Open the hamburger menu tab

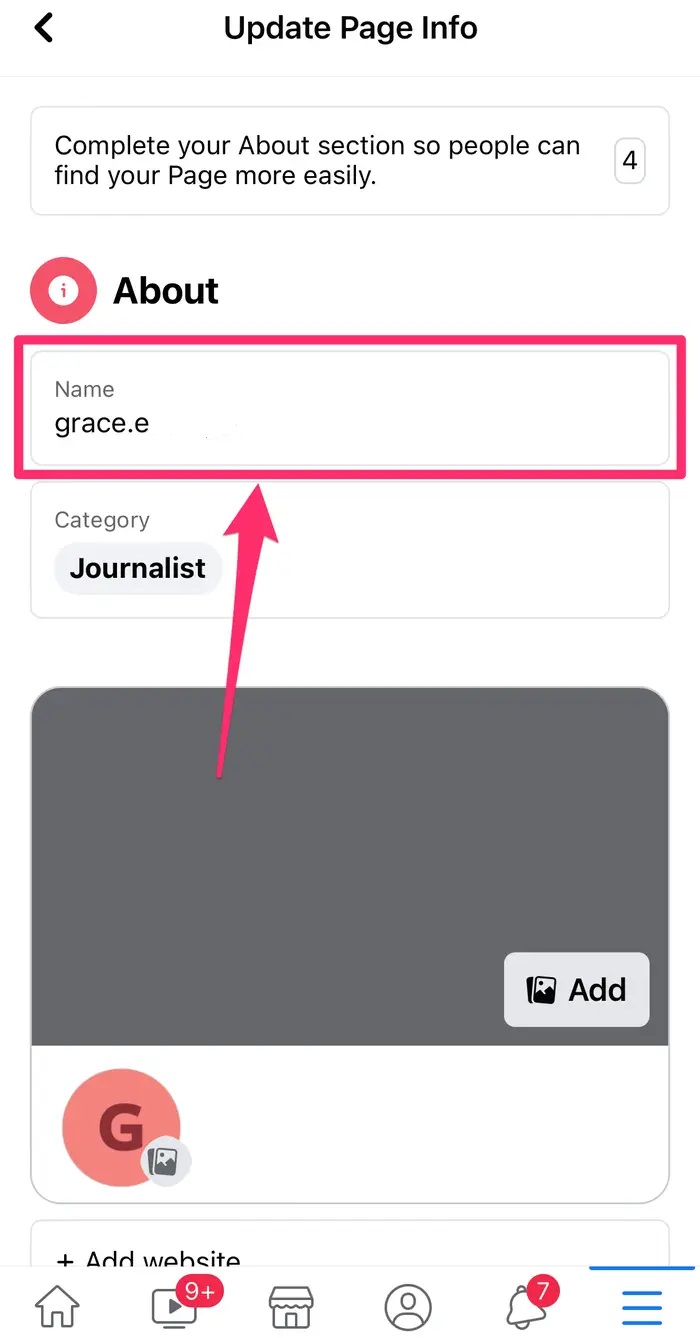pyautogui.click(x=642, y=1306)
